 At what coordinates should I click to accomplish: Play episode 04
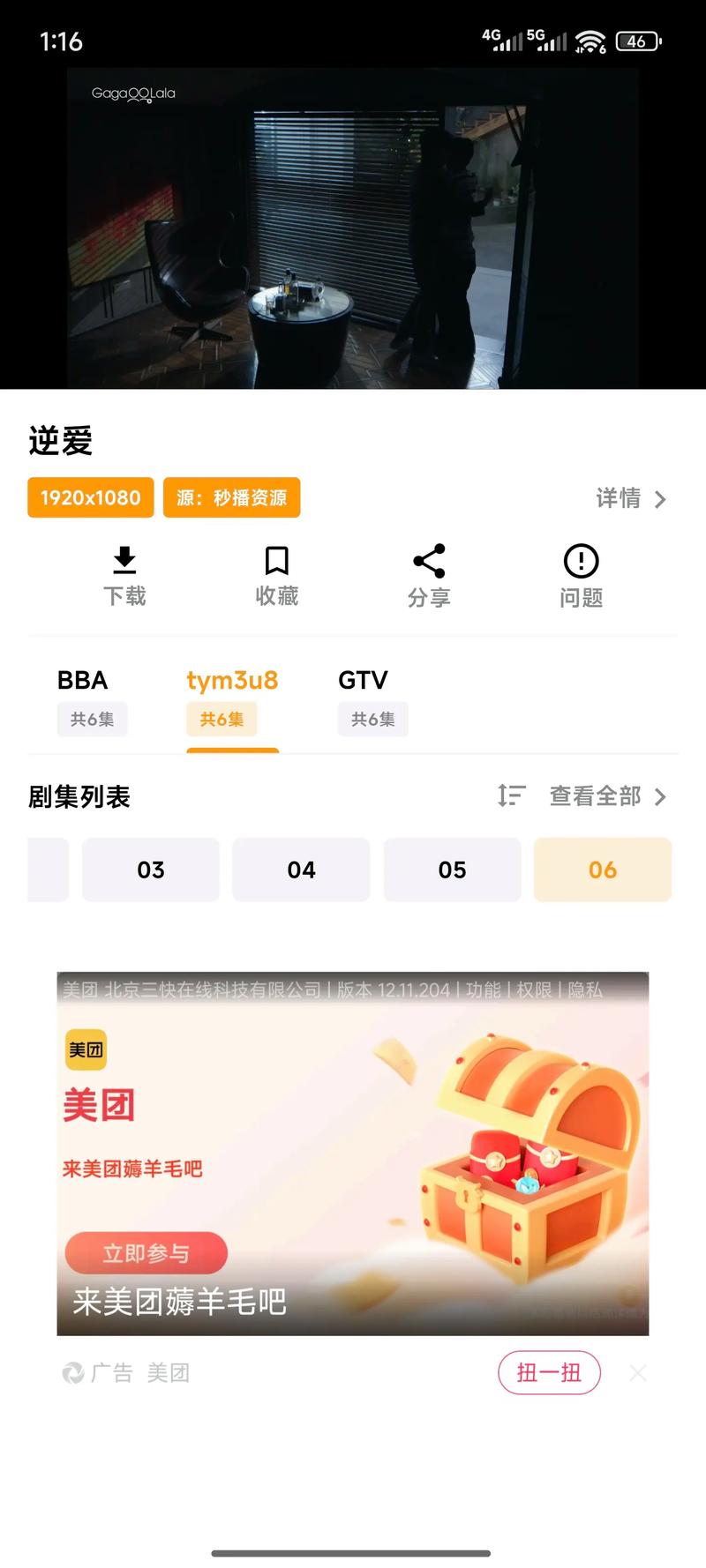[x=301, y=870]
